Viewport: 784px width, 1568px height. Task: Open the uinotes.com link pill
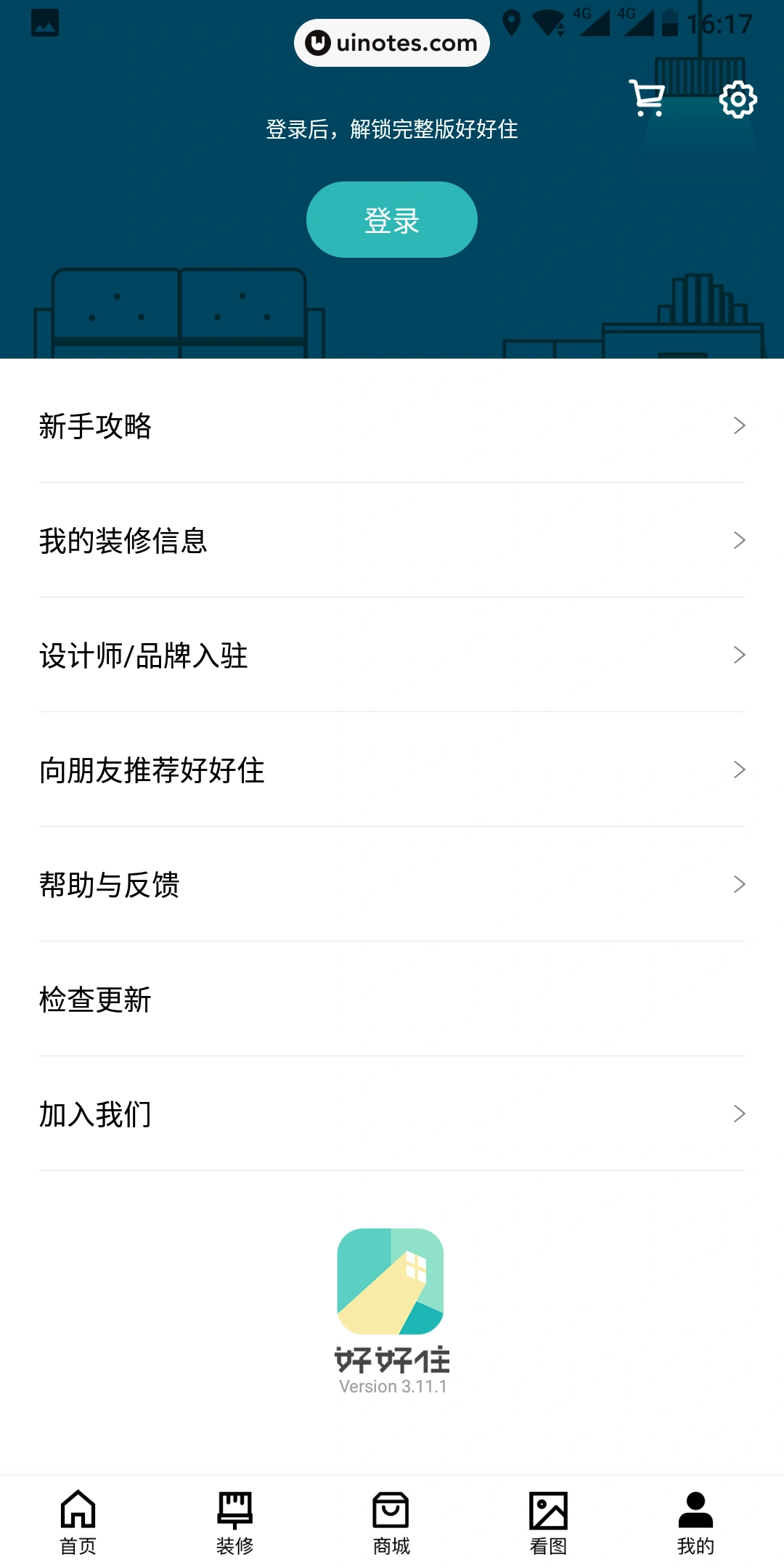tap(392, 42)
